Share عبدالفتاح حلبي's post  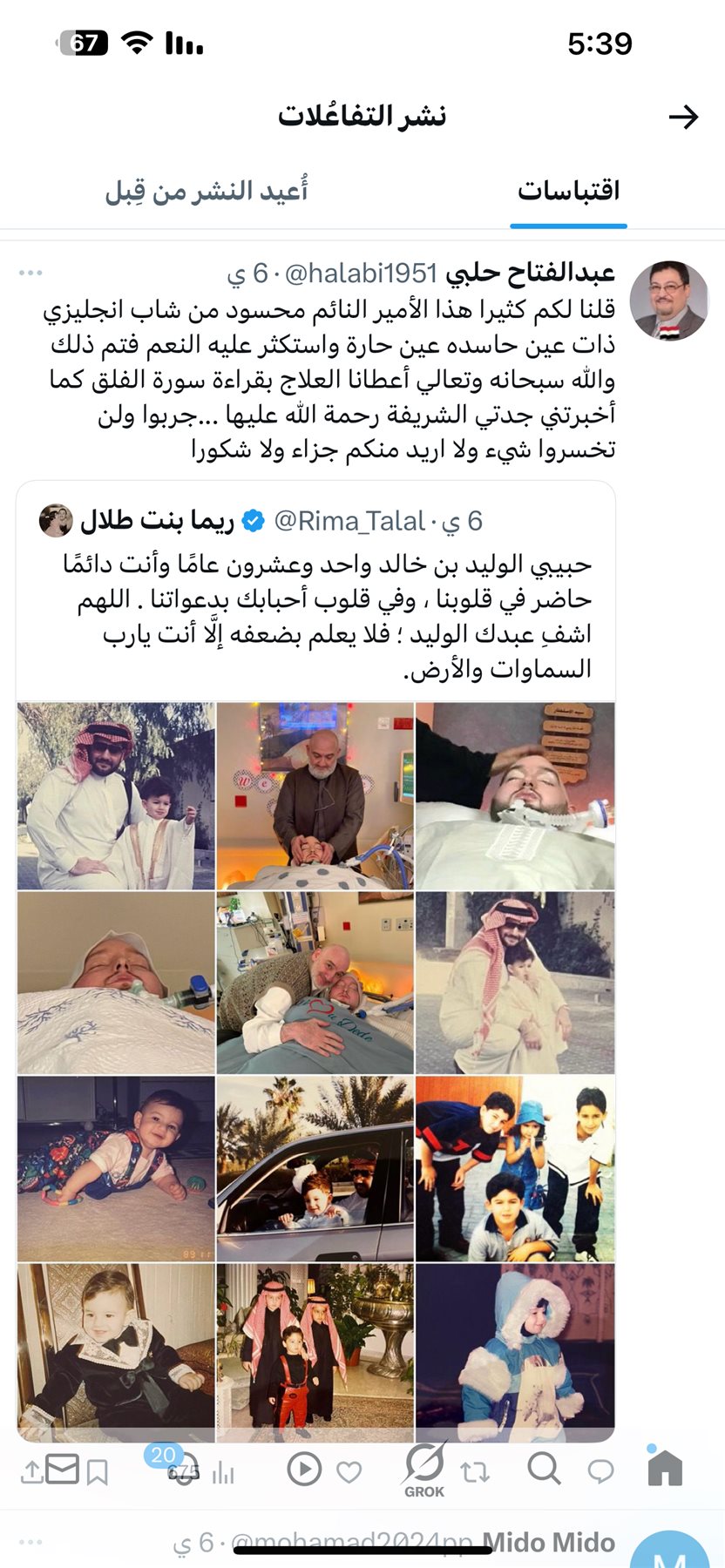click(x=31, y=1472)
